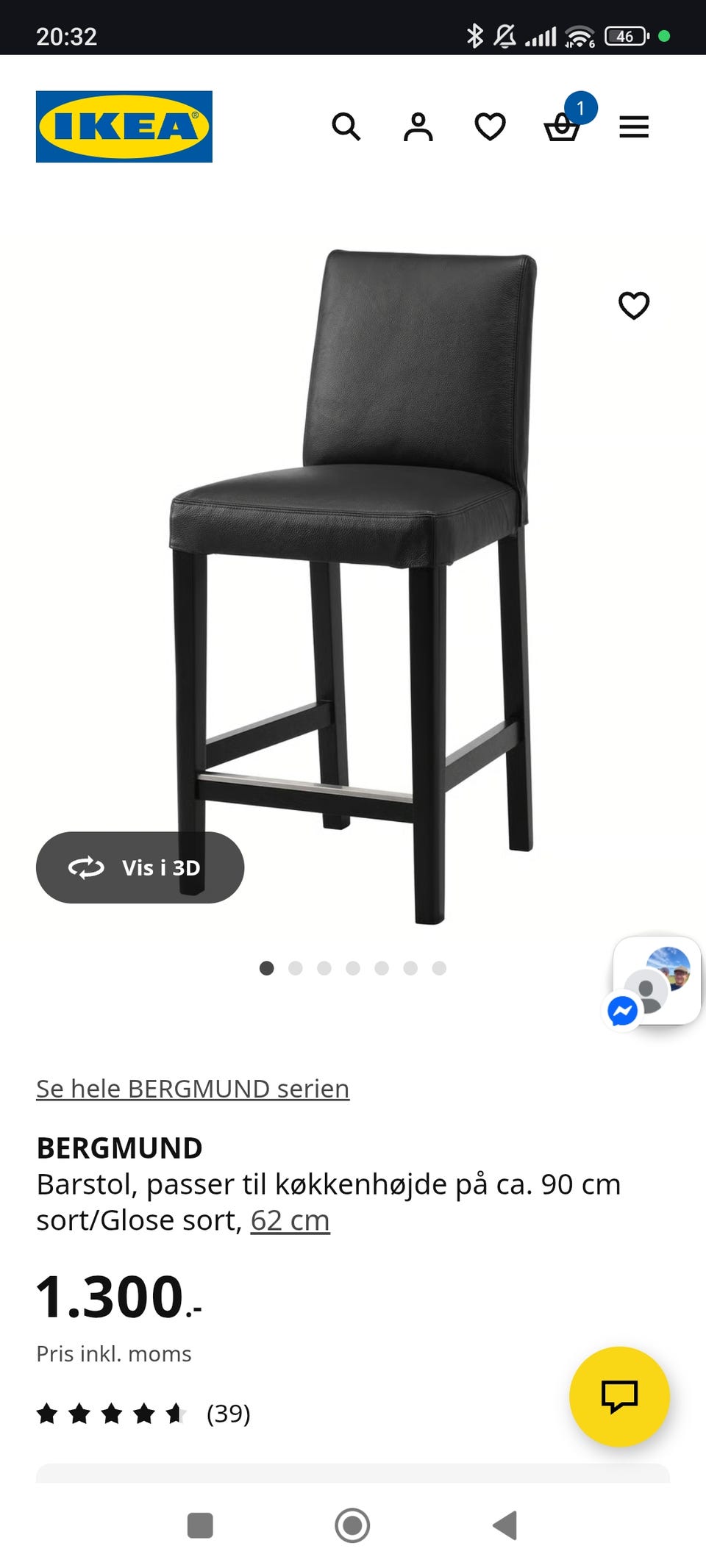Open the Se hele BERGMUND serien link
706x1568 pixels.
[193, 1088]
